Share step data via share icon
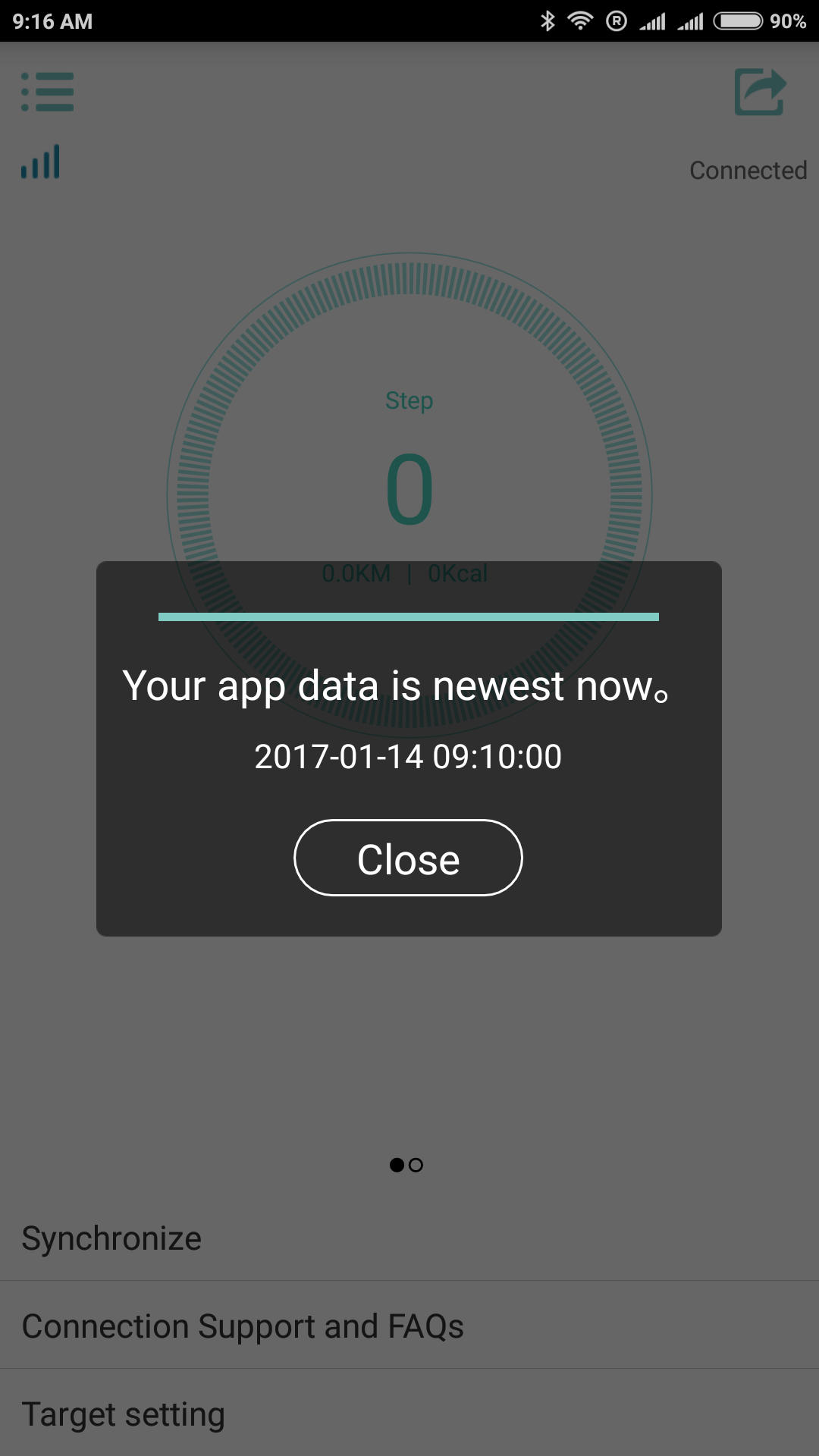 pyautogui.click(x=759, y=92)
